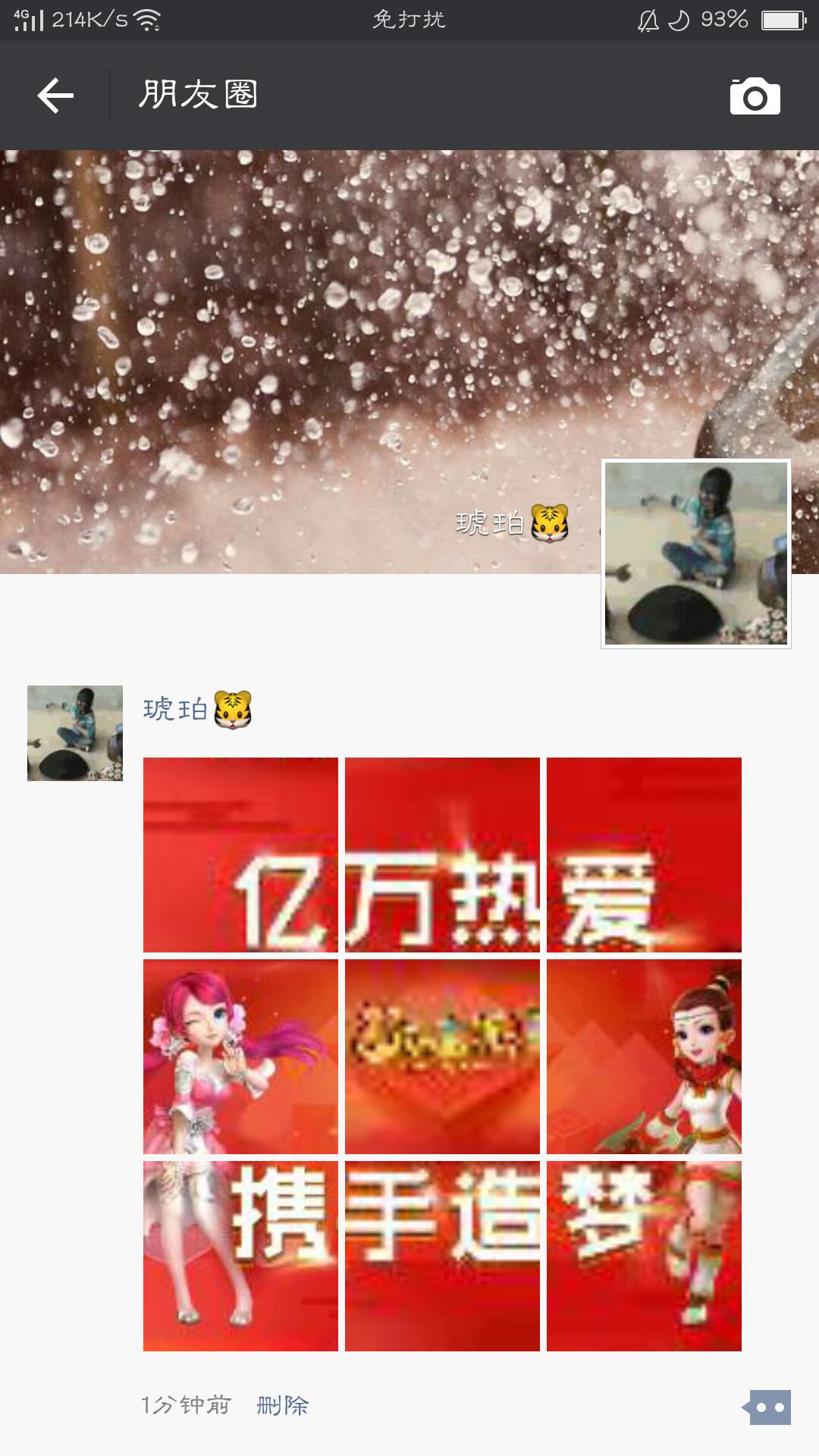
Task: View the 万热 photo tile
Action: (x=442, y=855)
